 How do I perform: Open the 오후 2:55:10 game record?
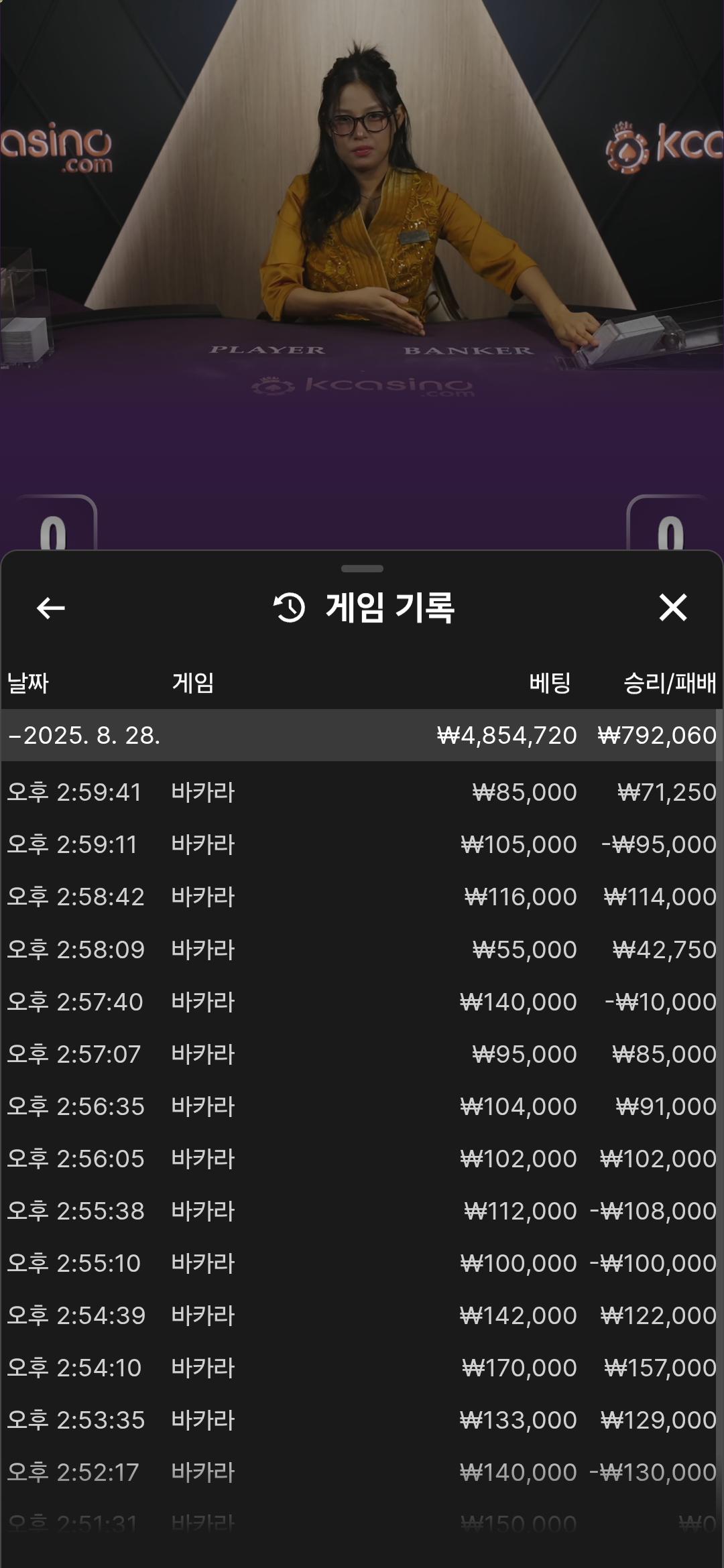(x=362, y=1263)
